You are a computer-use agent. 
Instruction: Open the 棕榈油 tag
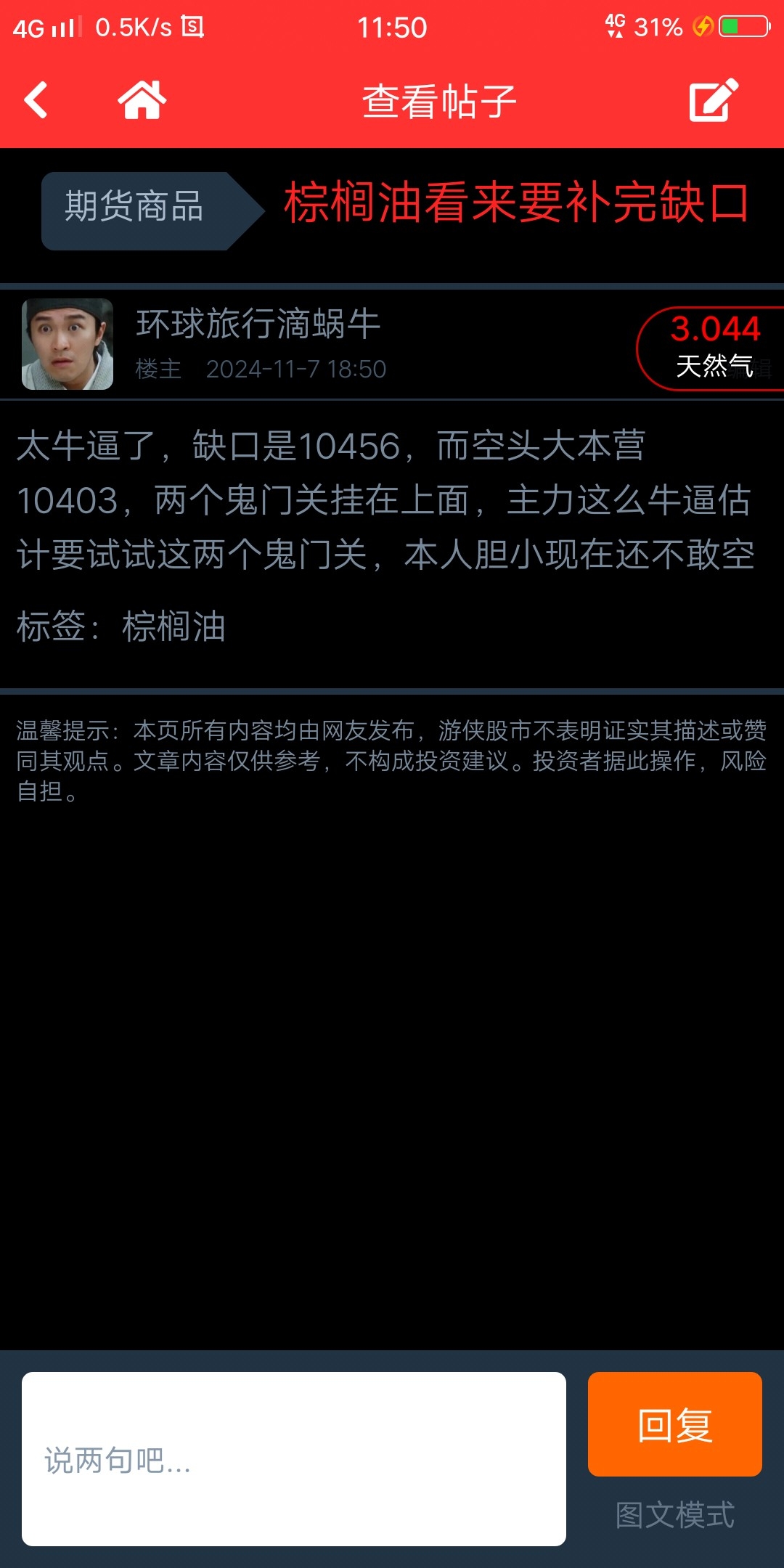pyautogui.click(x=173, y=626)
